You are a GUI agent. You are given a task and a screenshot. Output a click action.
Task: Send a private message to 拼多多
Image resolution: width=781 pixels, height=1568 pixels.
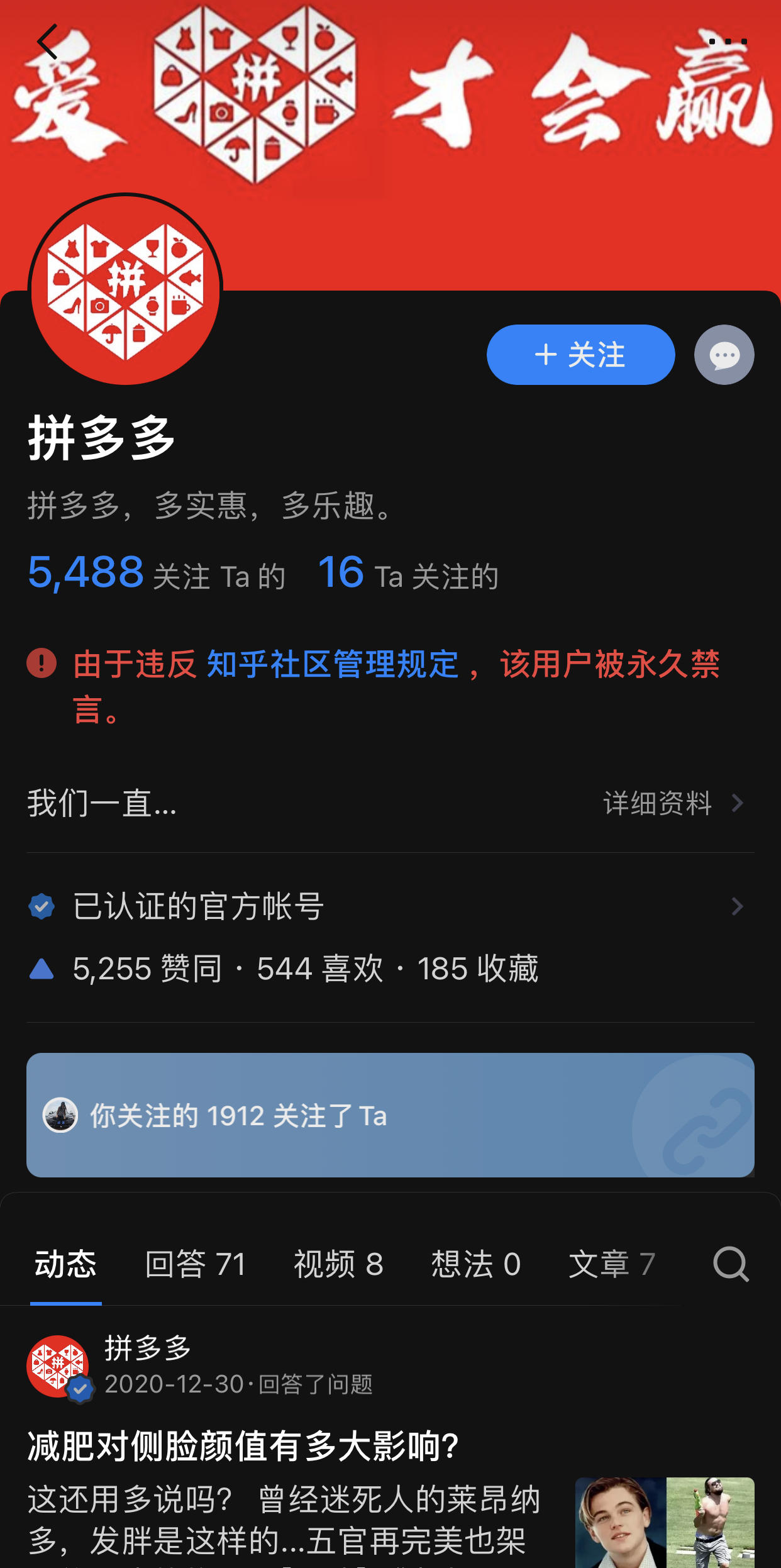click(x=724, y=355)
